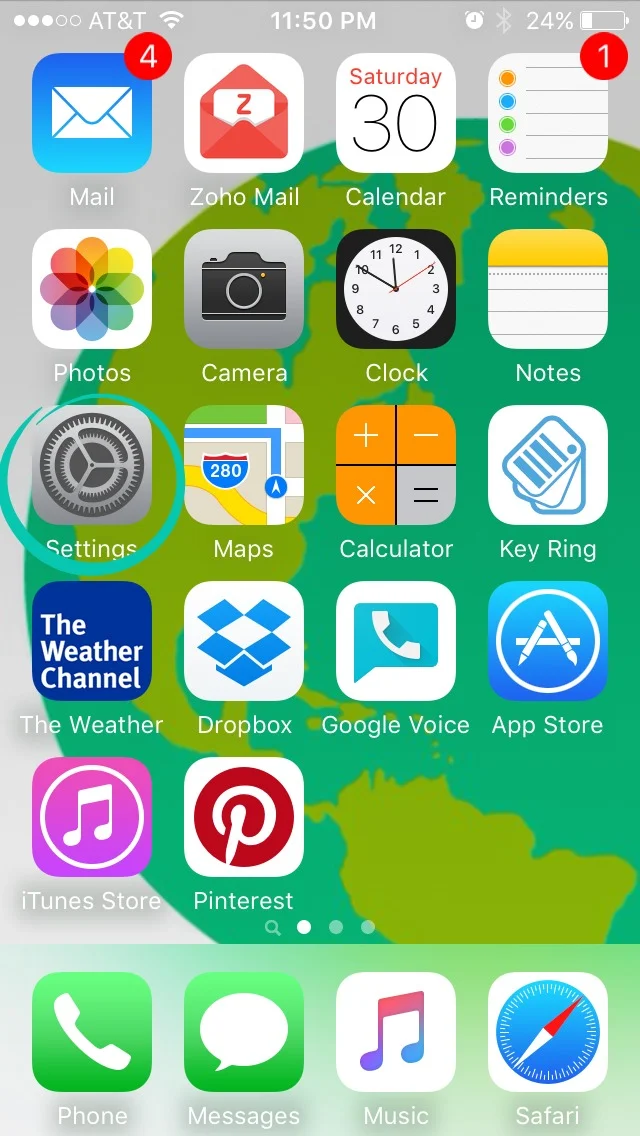Open Notes

pos(548,288)
